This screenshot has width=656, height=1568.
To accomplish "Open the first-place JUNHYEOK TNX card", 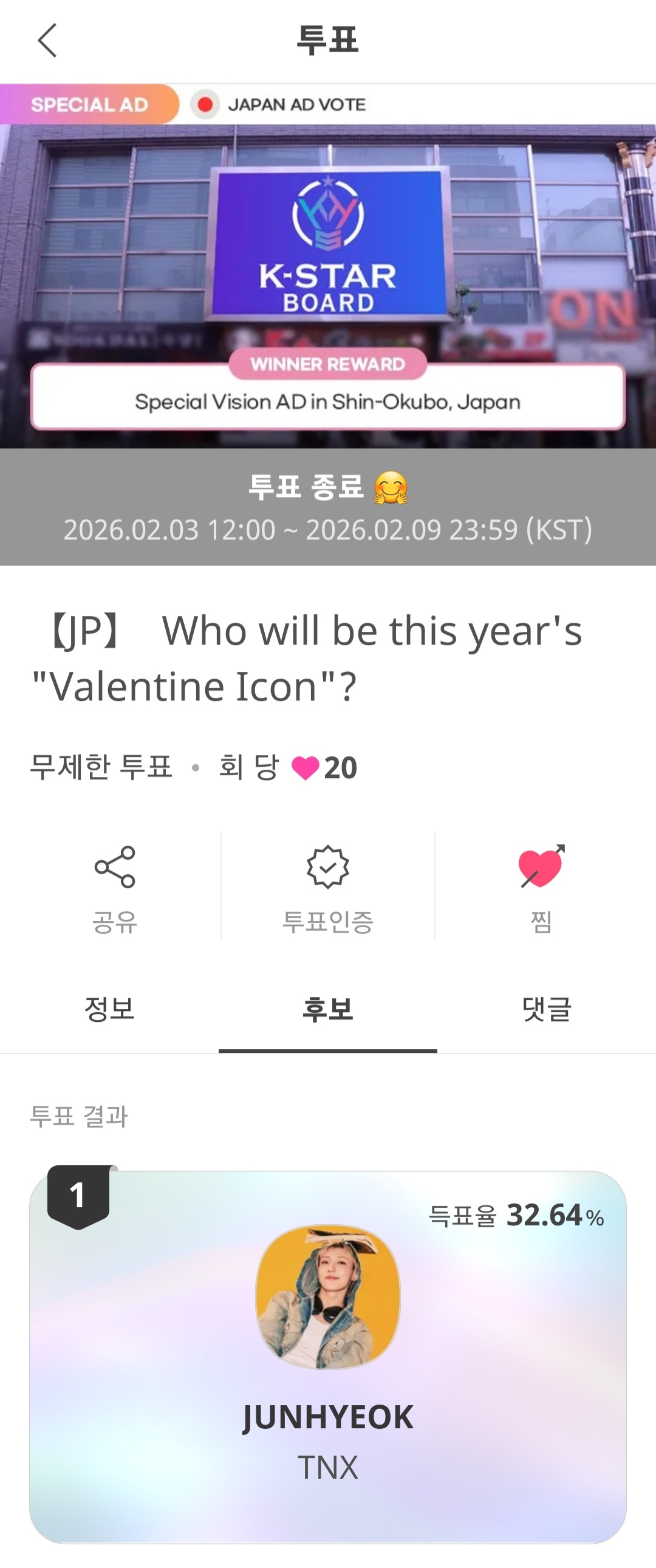I will point(327,1357).
